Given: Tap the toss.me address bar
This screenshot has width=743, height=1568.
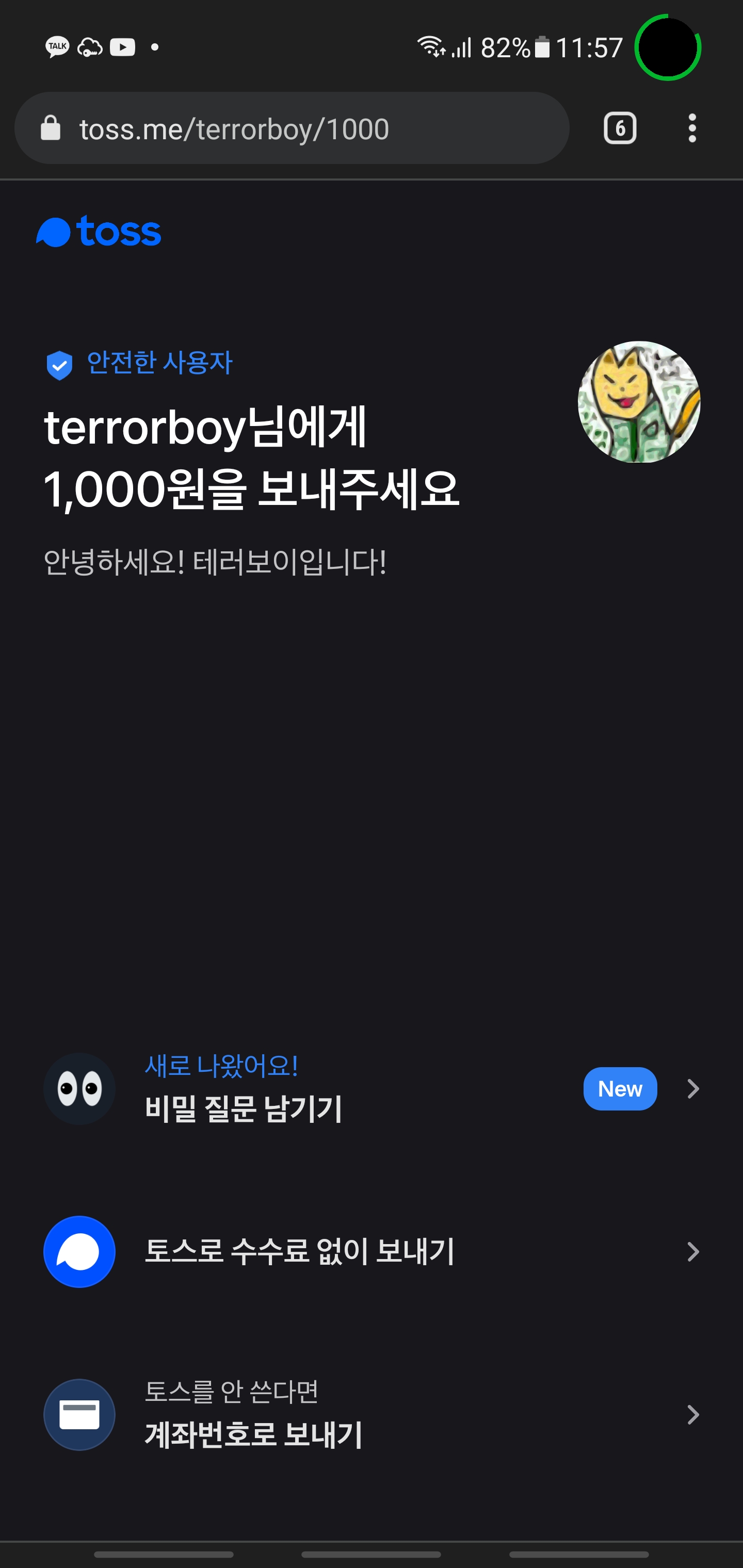Looking at the screenshot, I should point(293,128).
